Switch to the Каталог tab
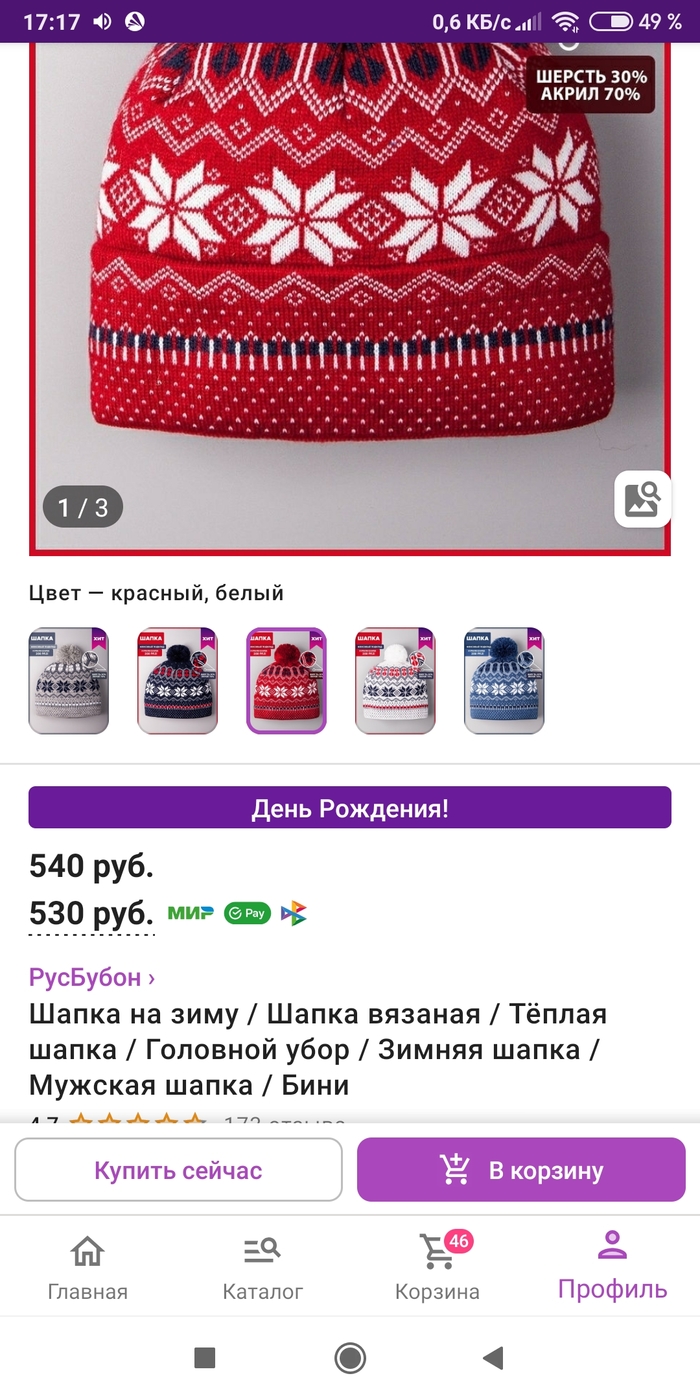Screen dimensions: 700x1400 (263, 1268)
